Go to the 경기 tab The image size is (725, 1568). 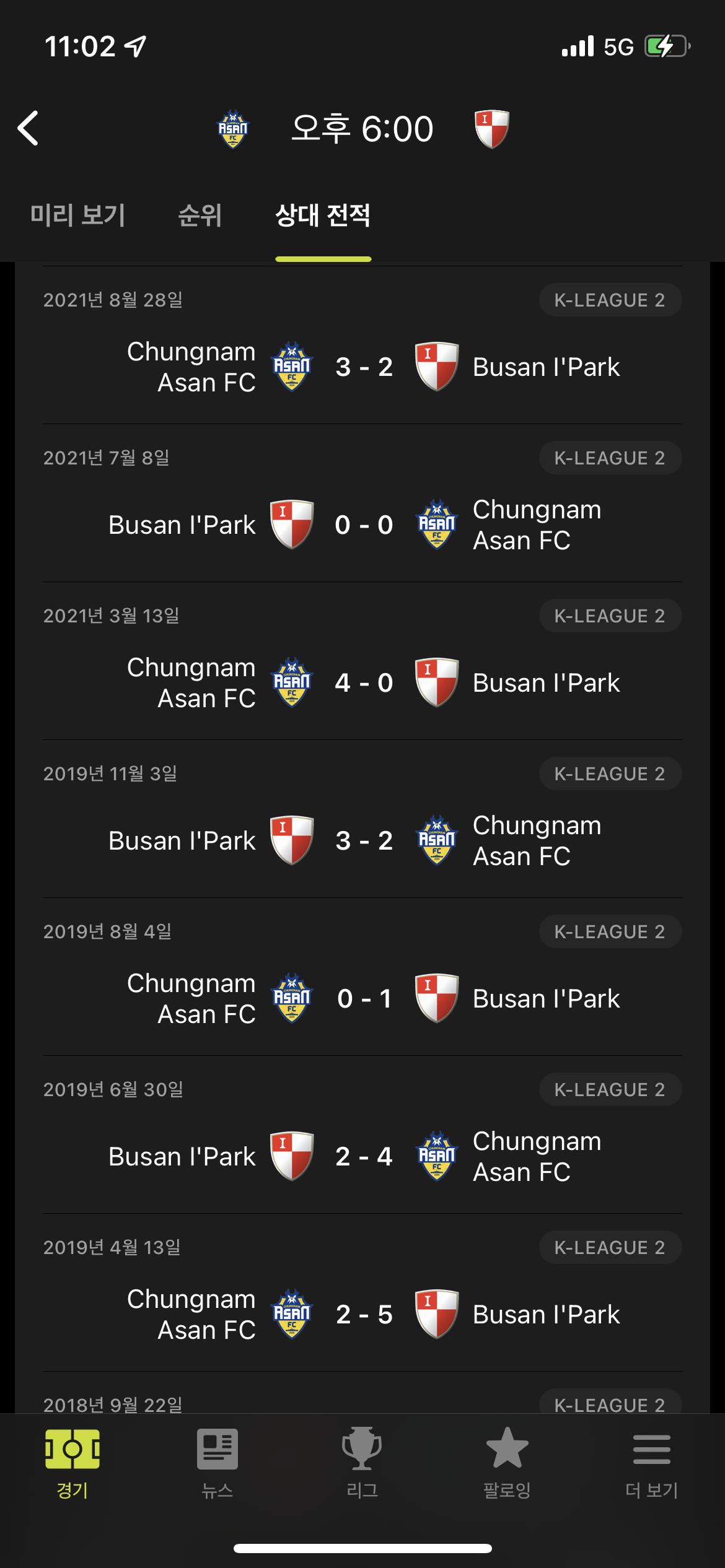pos(72,1463)
